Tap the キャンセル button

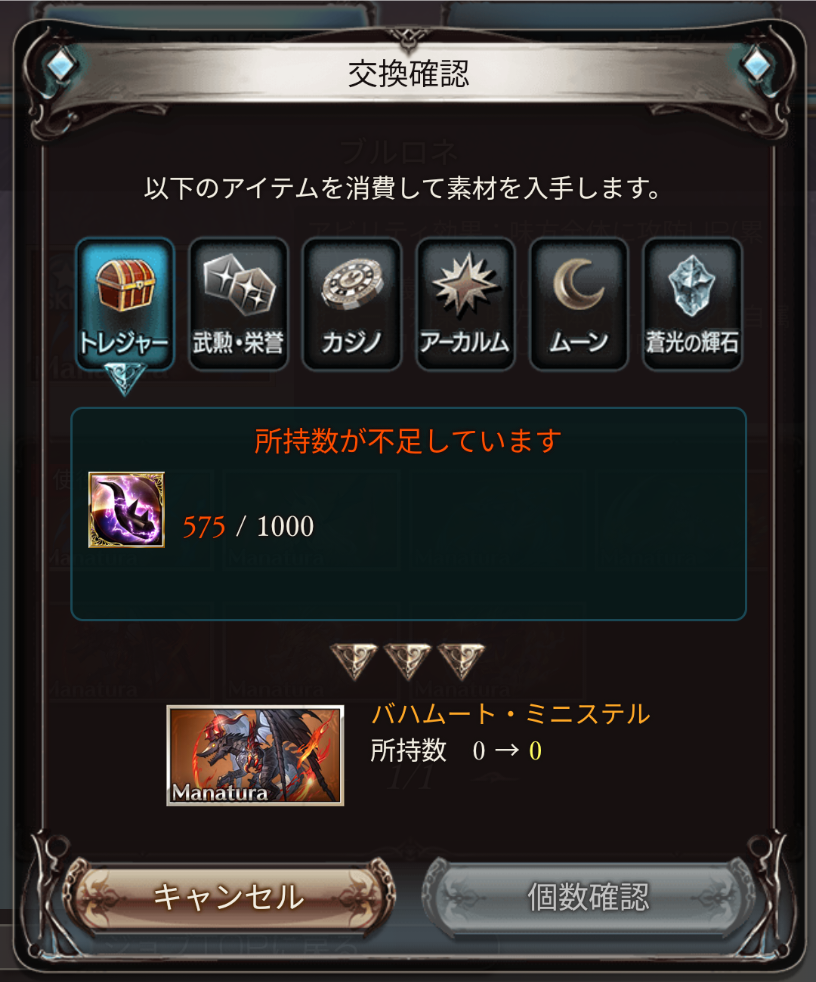coord(228,897)
